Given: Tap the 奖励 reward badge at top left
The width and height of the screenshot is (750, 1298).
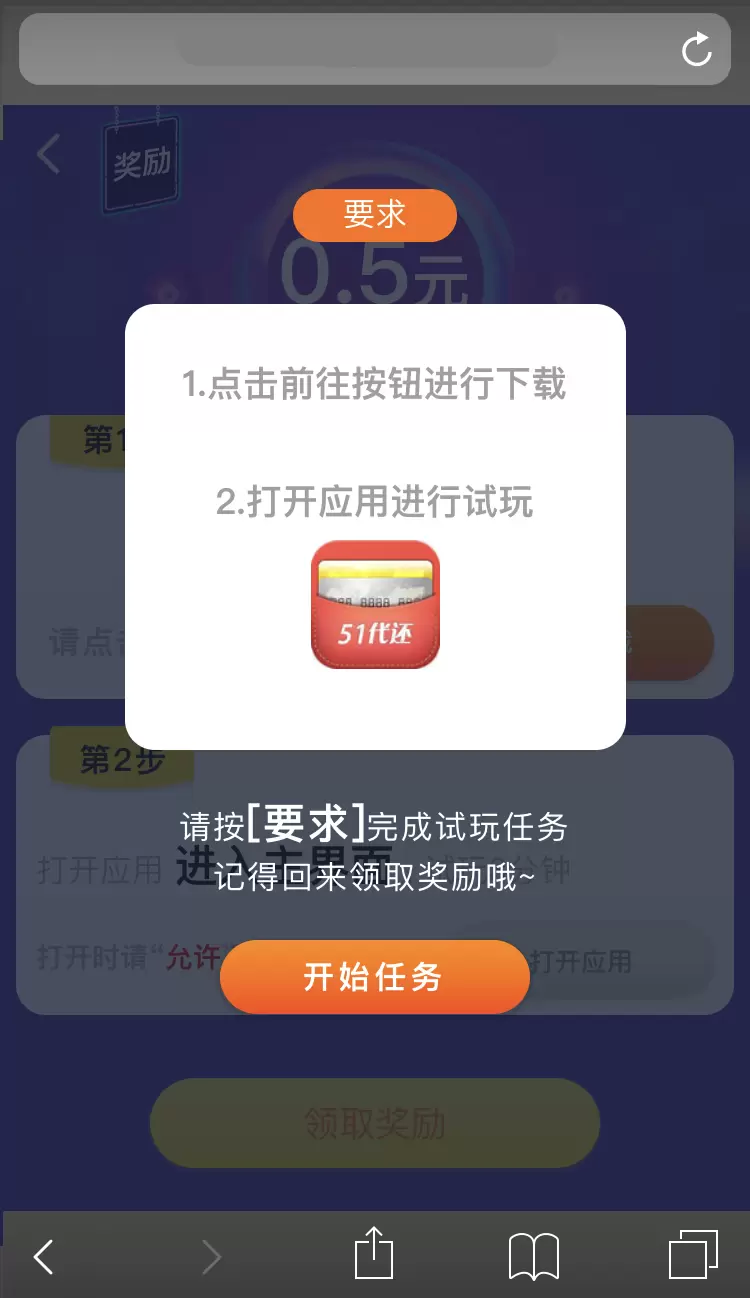Looking at the screenshot, I should coord(141,158).
